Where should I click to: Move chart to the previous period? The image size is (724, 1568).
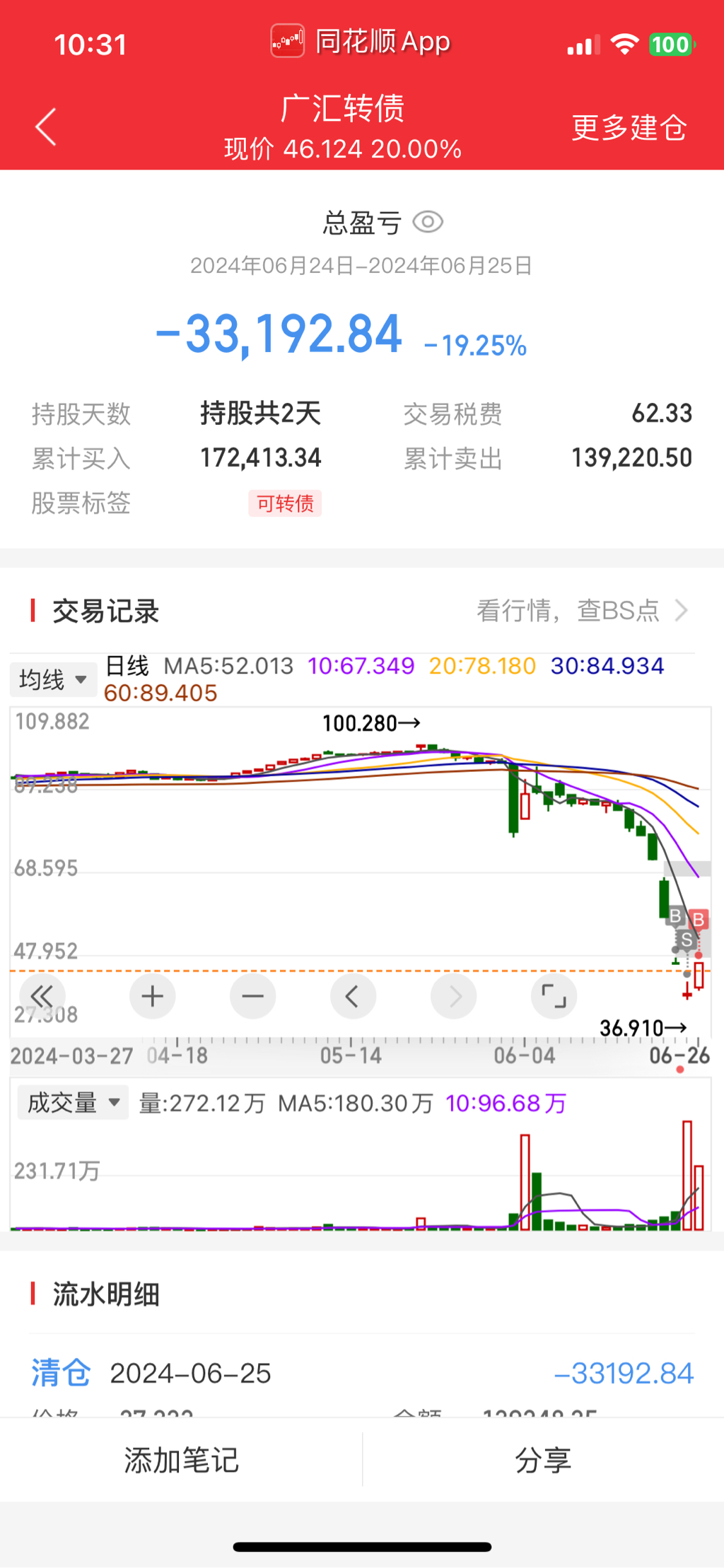pos(353,997)
